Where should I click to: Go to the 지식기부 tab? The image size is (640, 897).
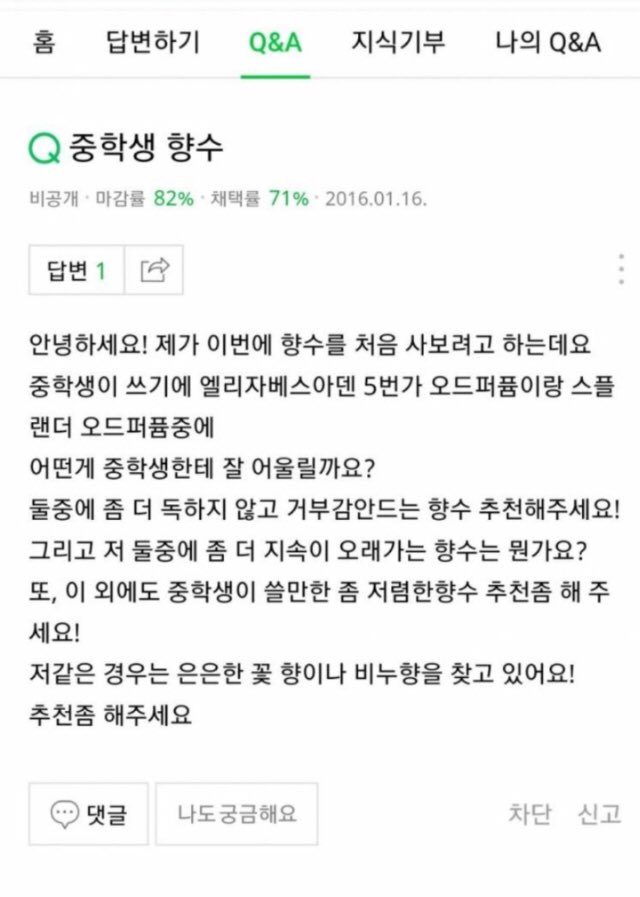[x=398, y=43]
